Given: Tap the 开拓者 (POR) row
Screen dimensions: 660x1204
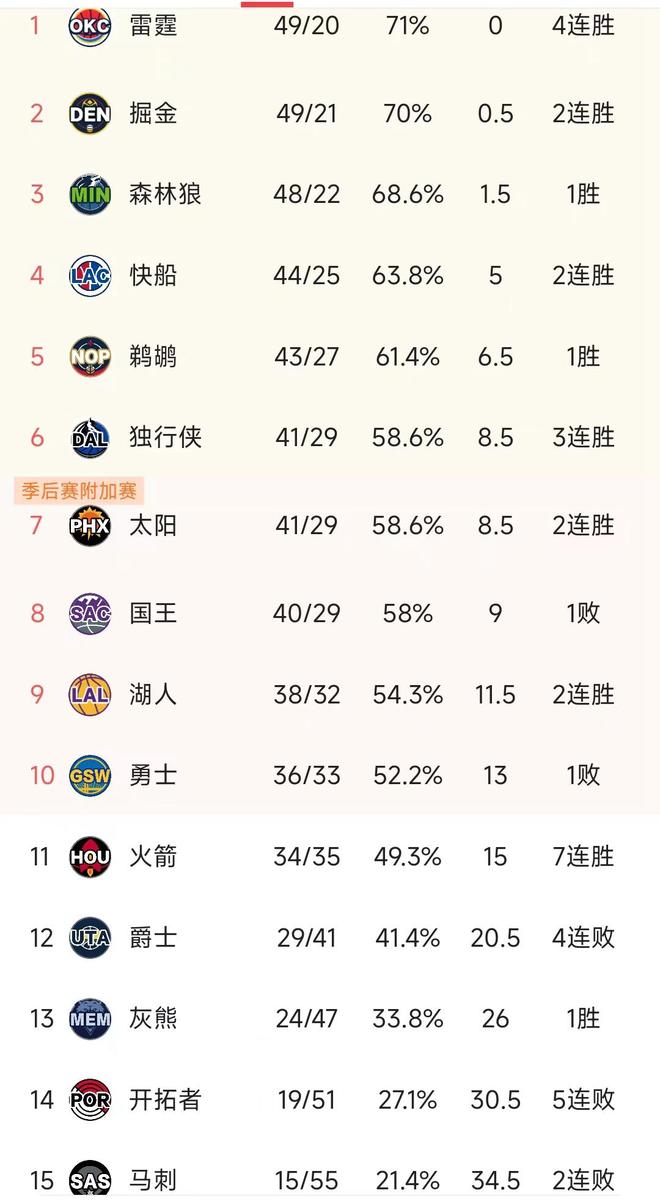Looking at the screenshot, I should [165, 1100].
